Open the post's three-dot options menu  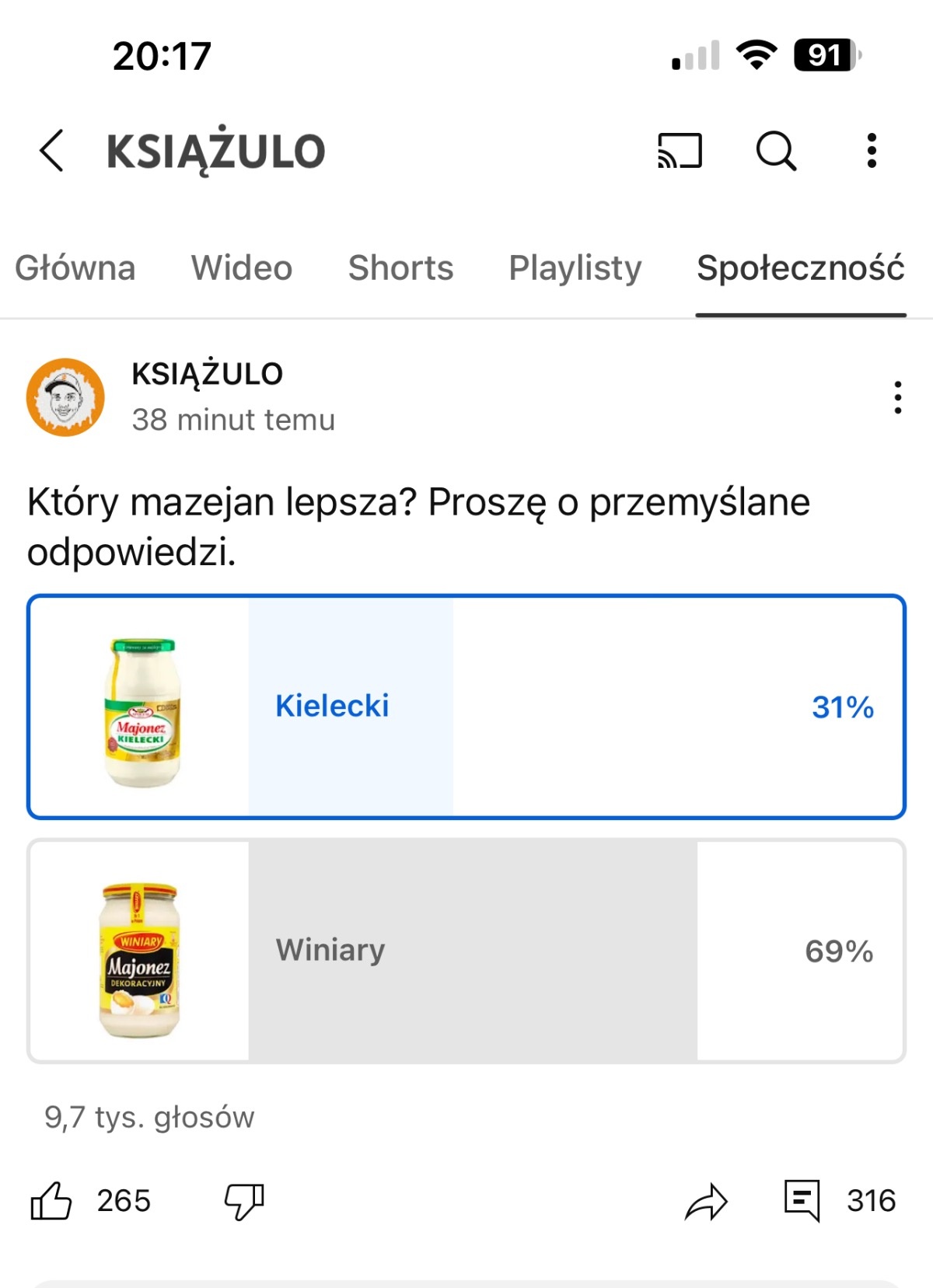pos(898,397)
